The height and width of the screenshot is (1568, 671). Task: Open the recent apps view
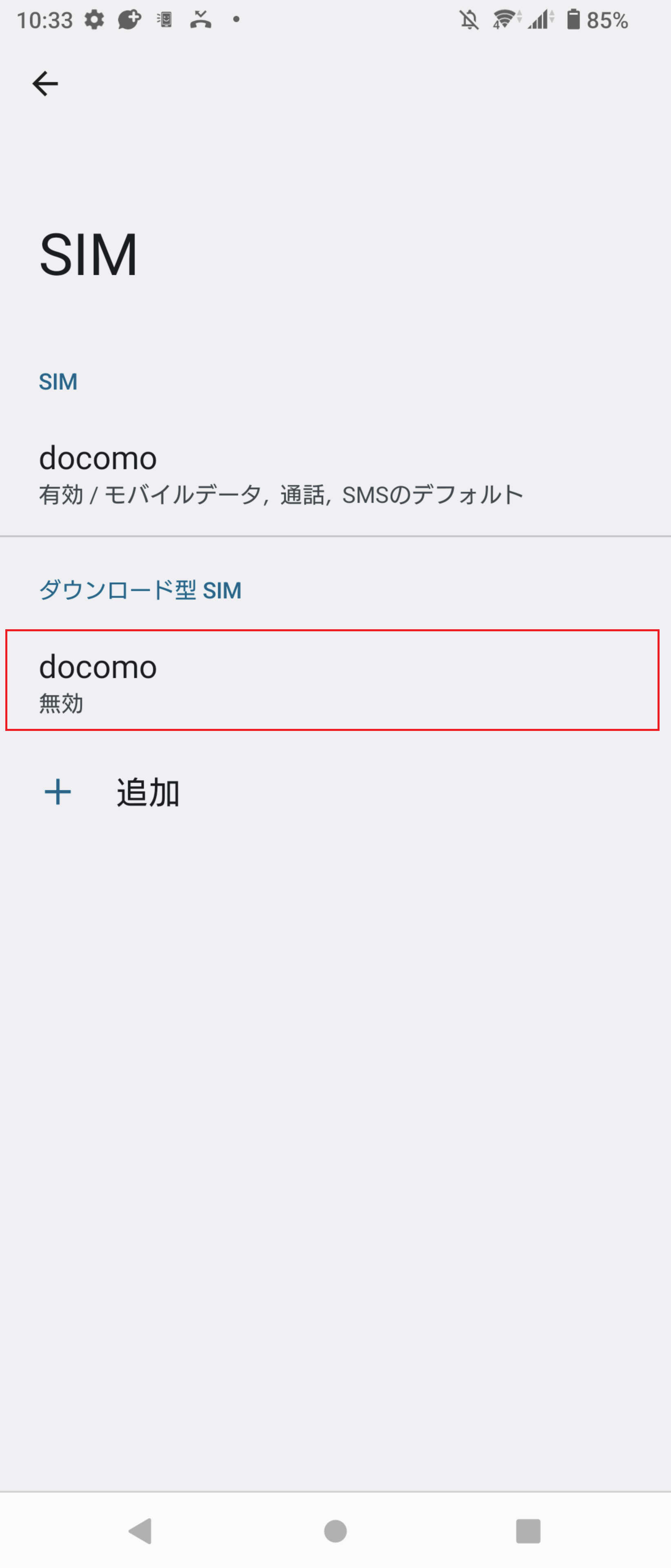(x=527, y=1530)
